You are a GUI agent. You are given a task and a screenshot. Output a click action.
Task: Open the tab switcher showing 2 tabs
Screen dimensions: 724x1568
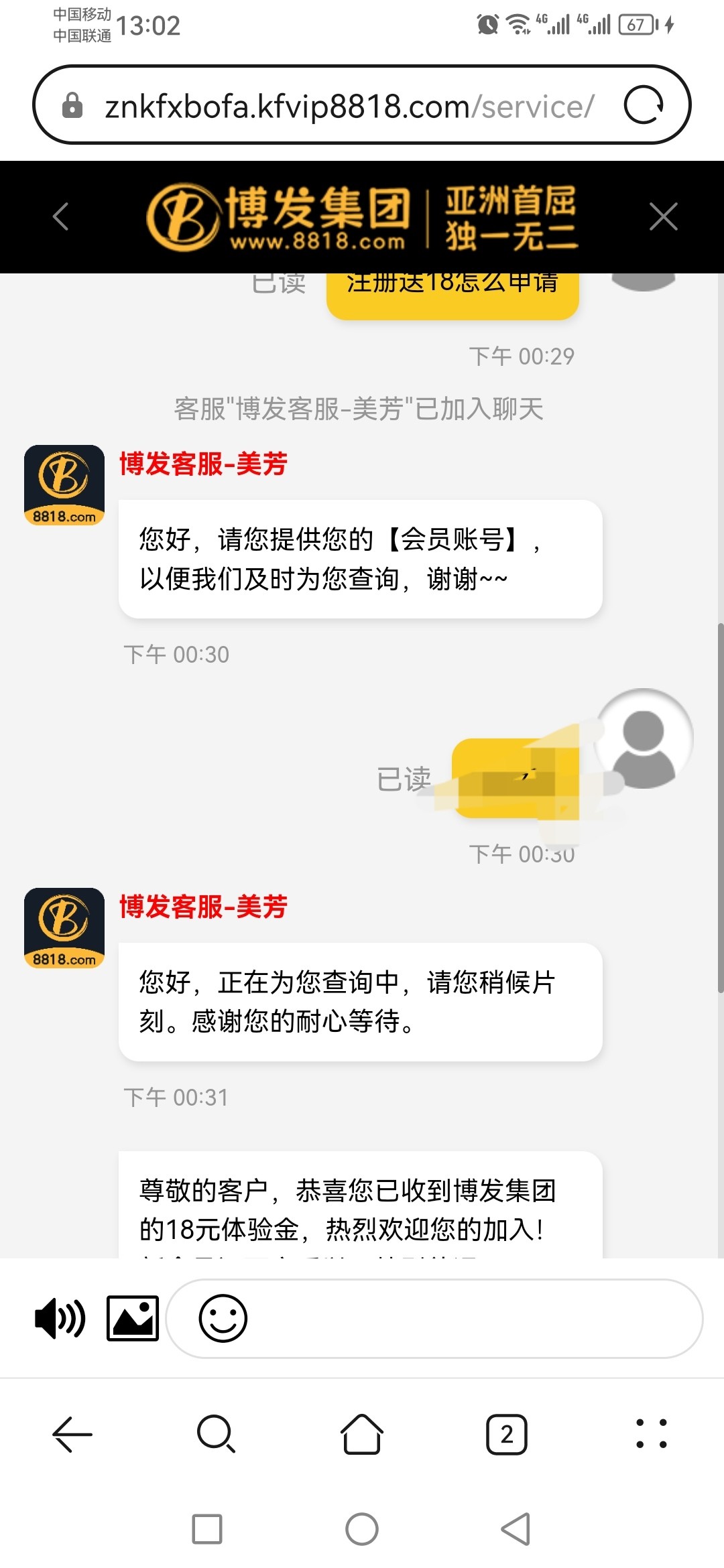pos(507,1435)
